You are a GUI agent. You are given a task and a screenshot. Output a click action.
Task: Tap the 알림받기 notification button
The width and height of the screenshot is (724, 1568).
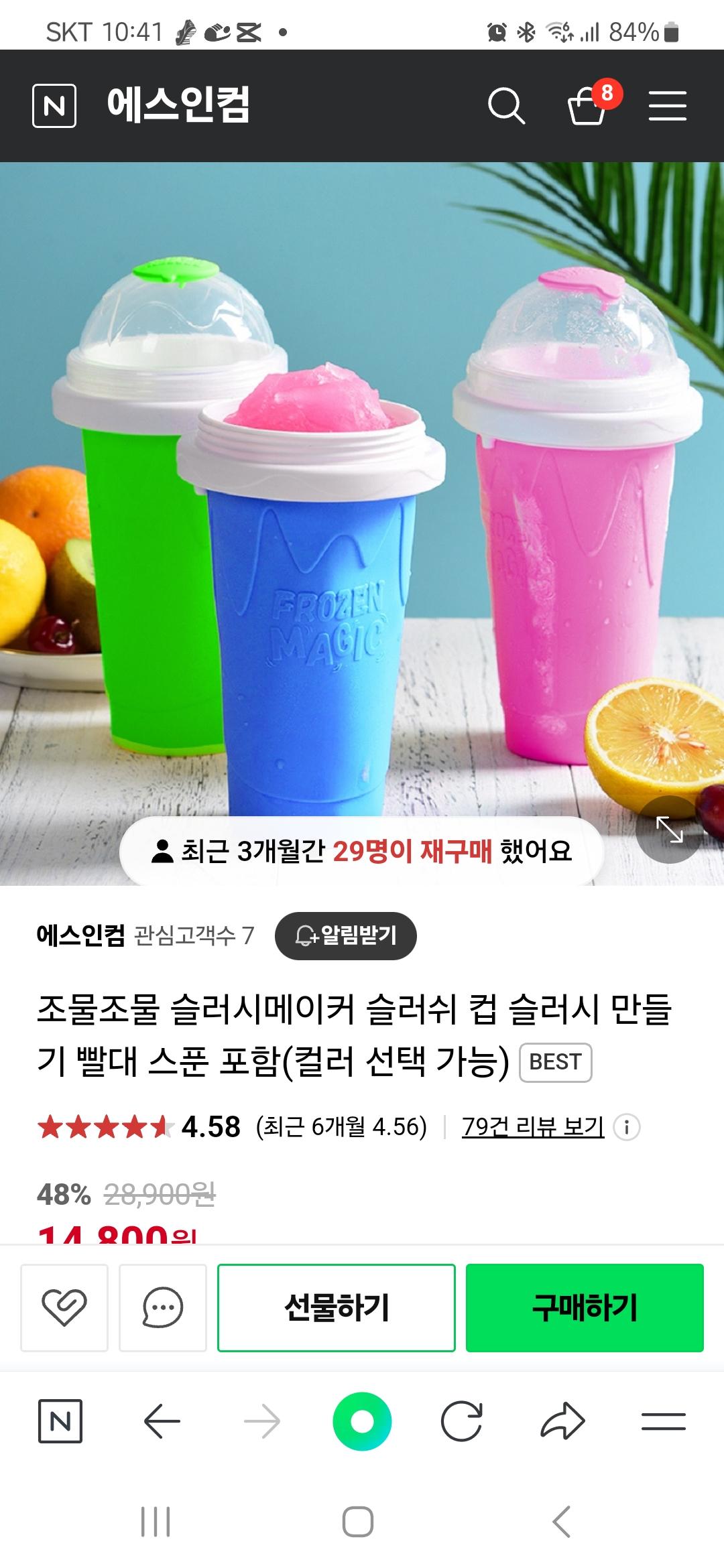pos(345,935)
